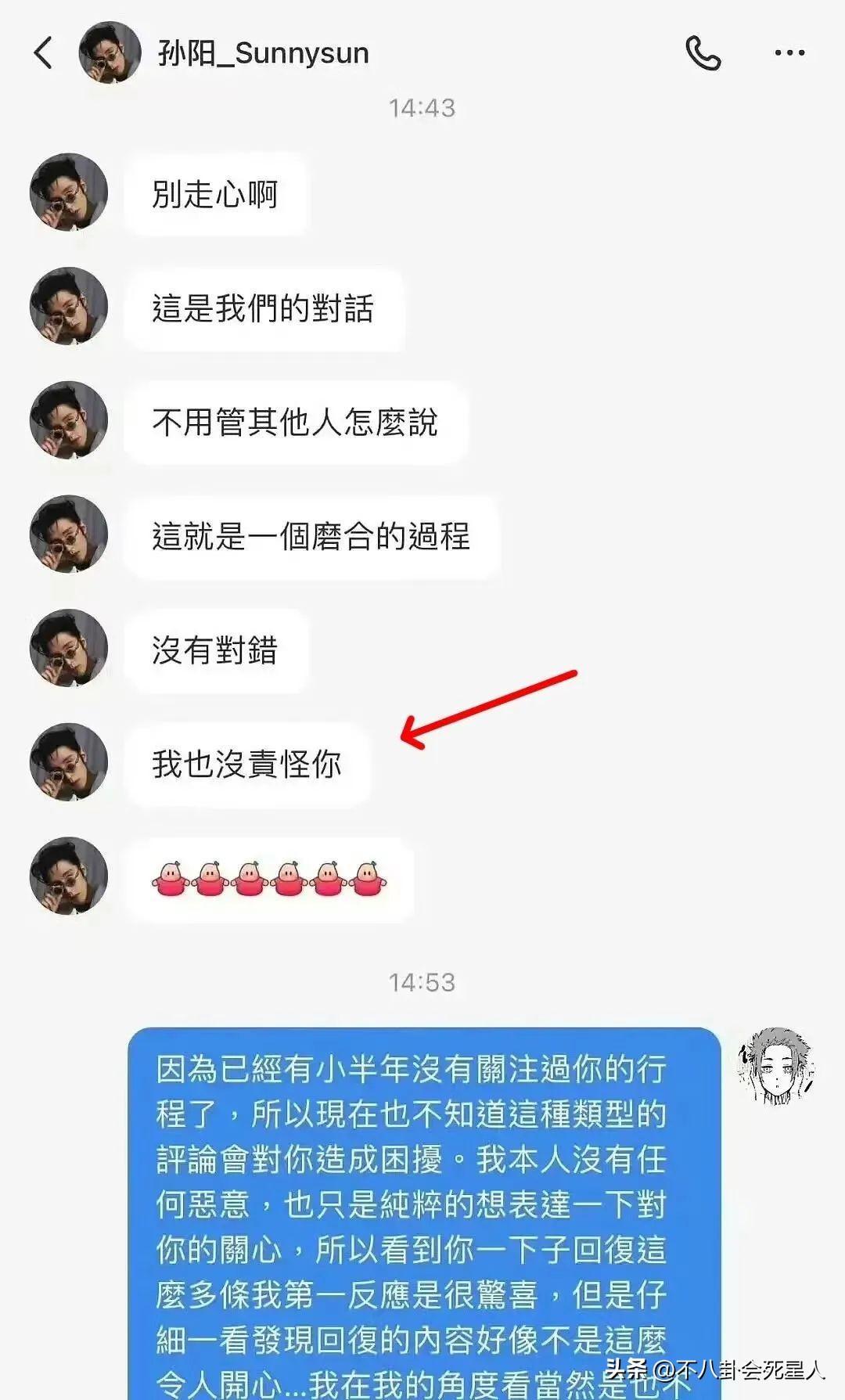Open own profile avatar beside blue message
Screen dimensions: 845x1400
(776, 1066)
